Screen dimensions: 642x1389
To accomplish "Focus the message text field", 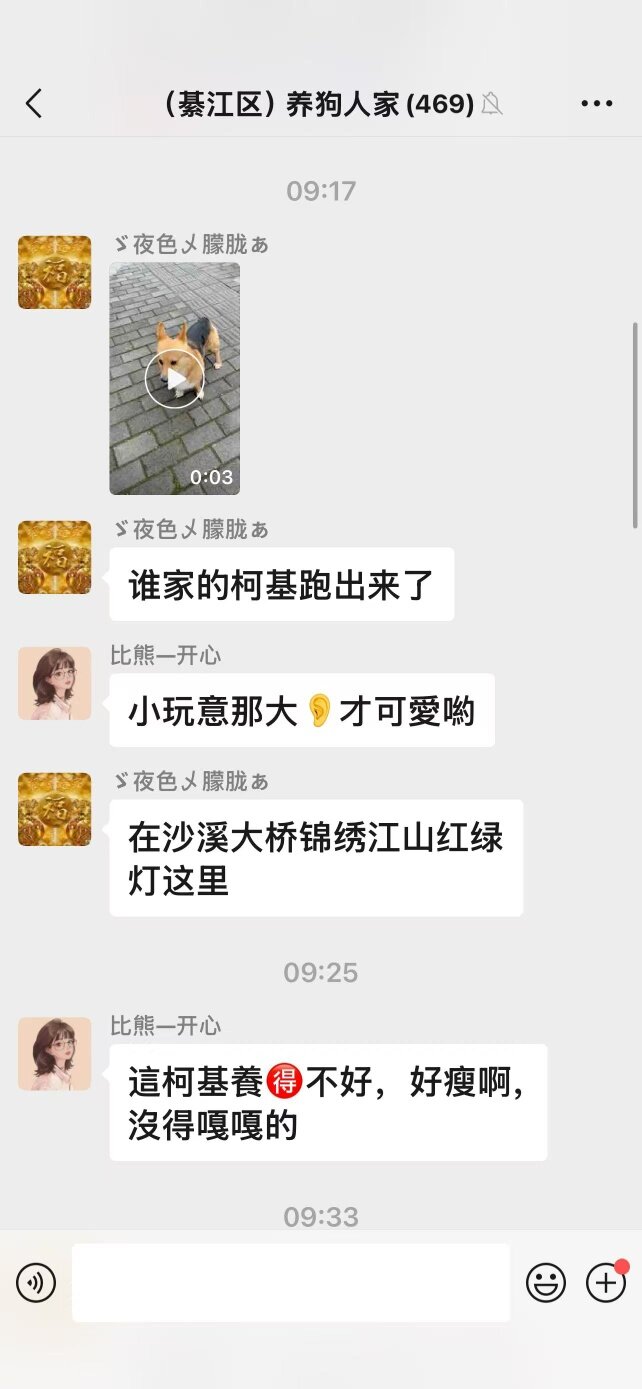I will [x=290, y=1282].
